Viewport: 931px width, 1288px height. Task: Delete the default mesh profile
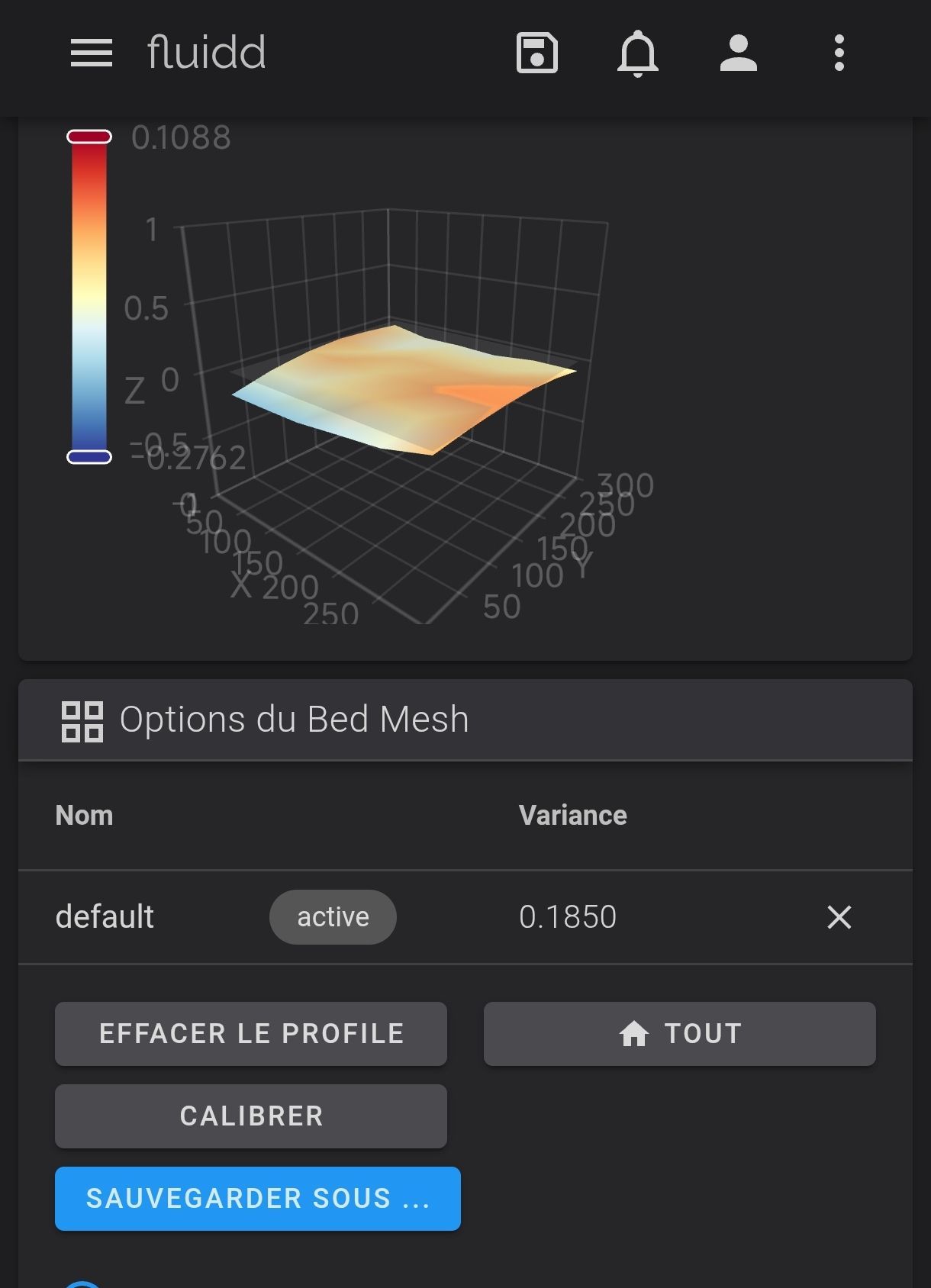point(839,917)
